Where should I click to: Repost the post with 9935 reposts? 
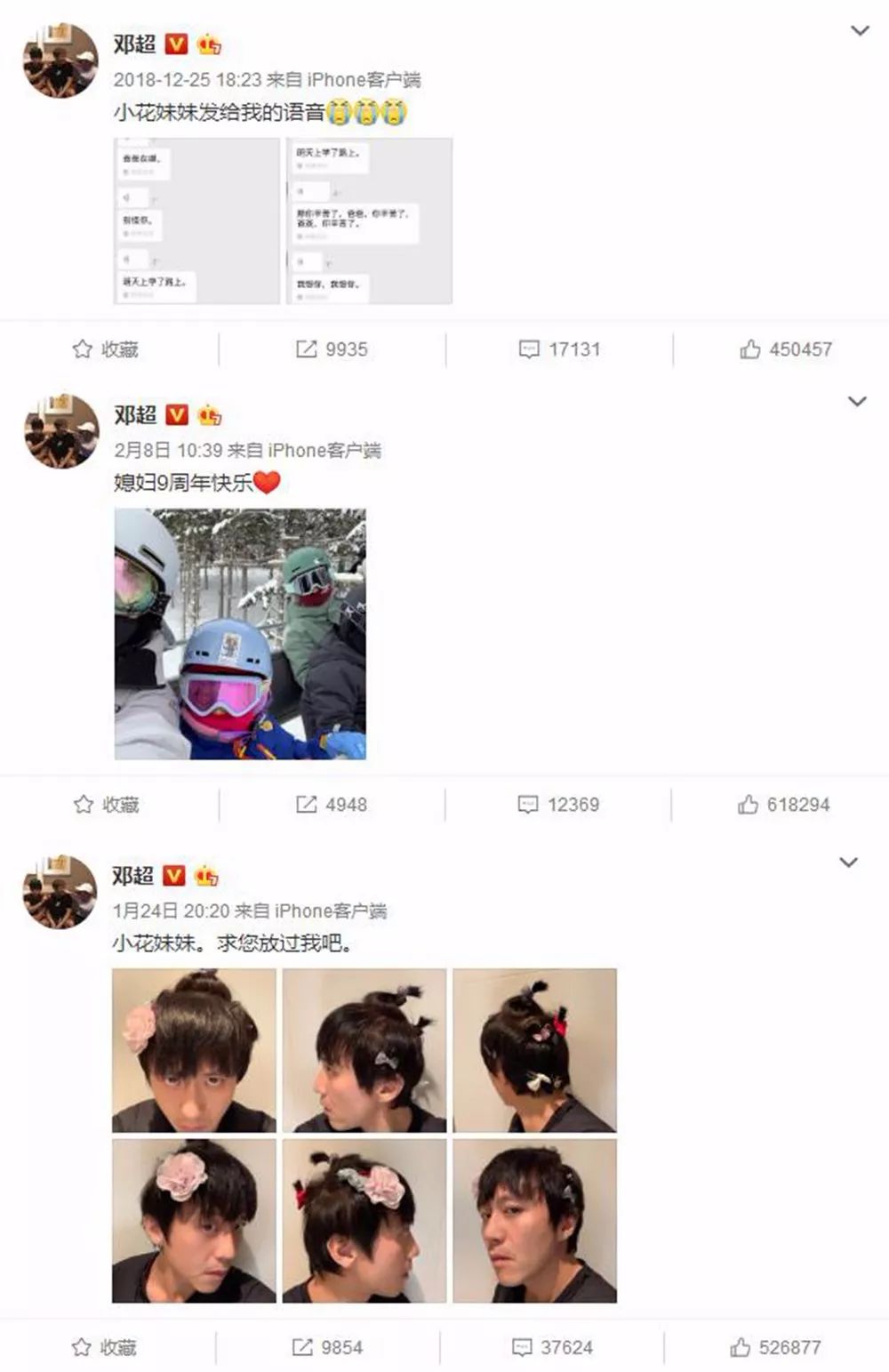332,349
